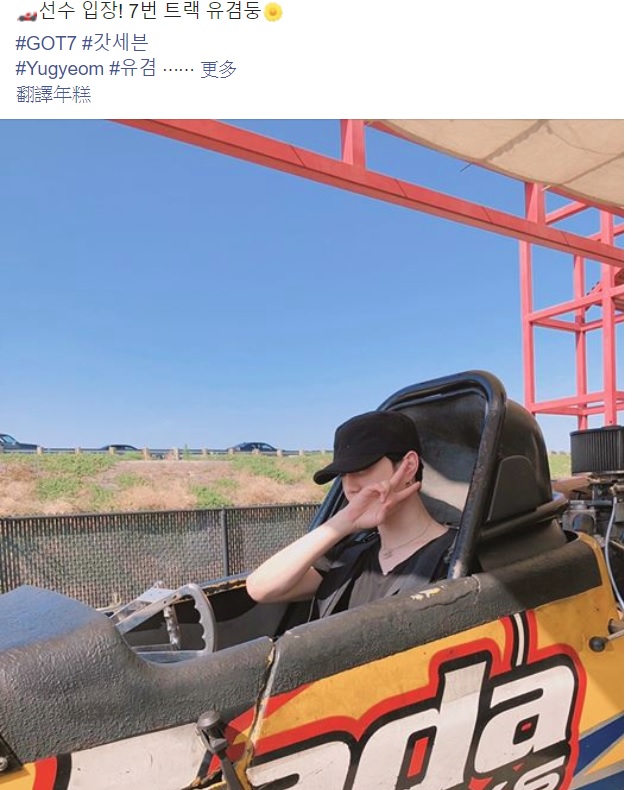The image size is (637, 790).
Task: Open the #GOT7 hashtag
Action: pos(45,43)
